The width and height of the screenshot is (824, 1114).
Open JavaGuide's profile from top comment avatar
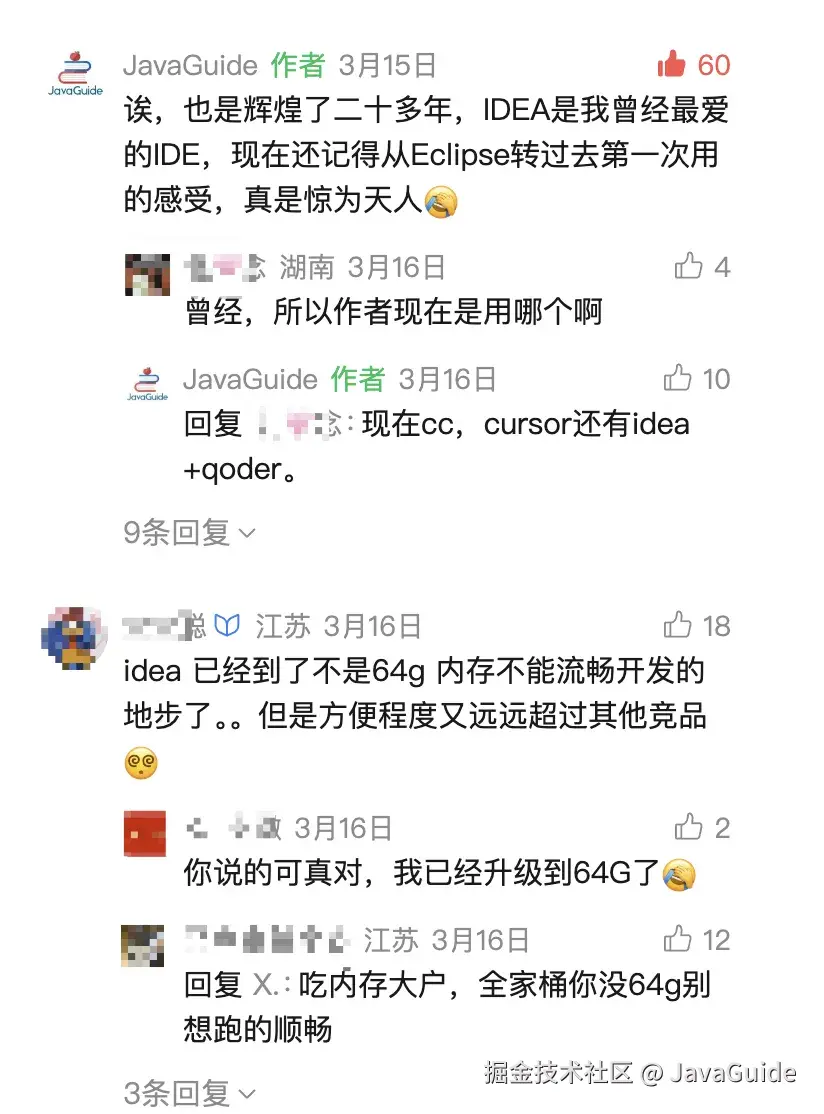tap(76, 75)
